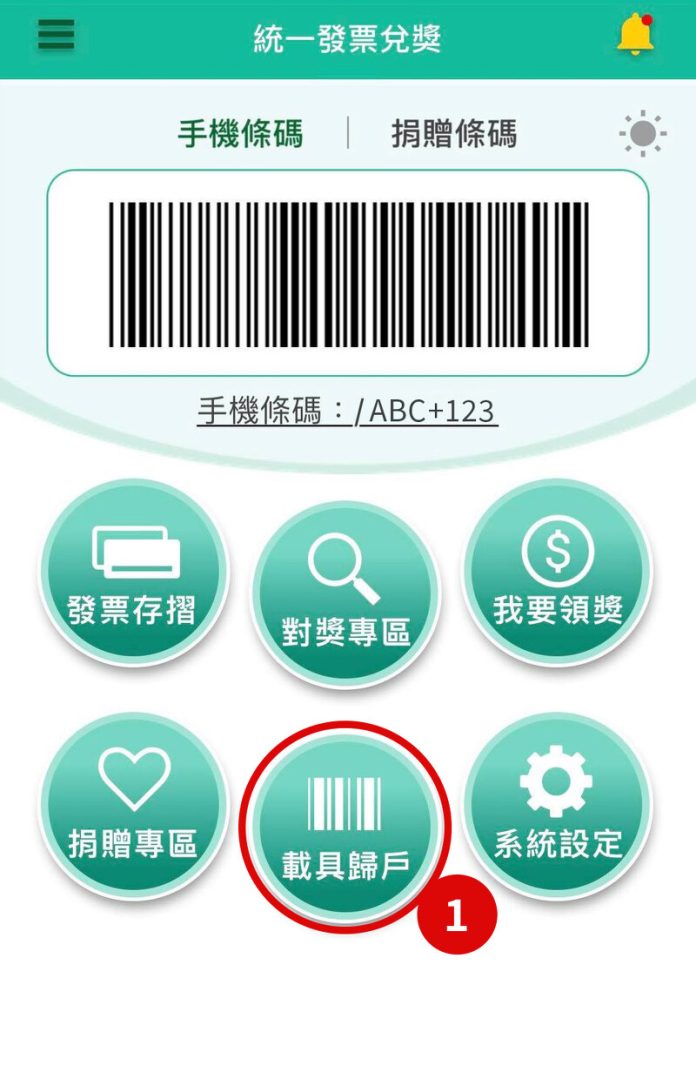Tap the 手機條碼：/ABC+123 link
Screen dimensions: 696x1072
[x=347, y=411]
